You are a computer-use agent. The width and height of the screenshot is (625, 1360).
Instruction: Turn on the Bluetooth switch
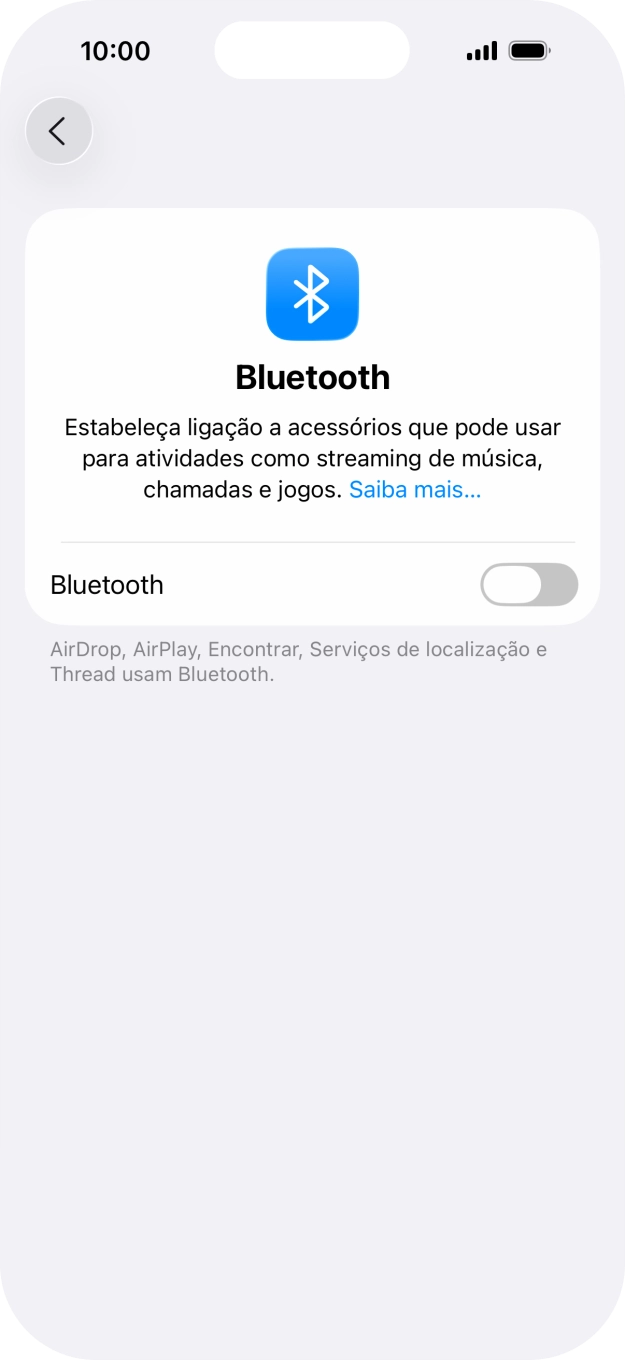(x=528, y=585)
